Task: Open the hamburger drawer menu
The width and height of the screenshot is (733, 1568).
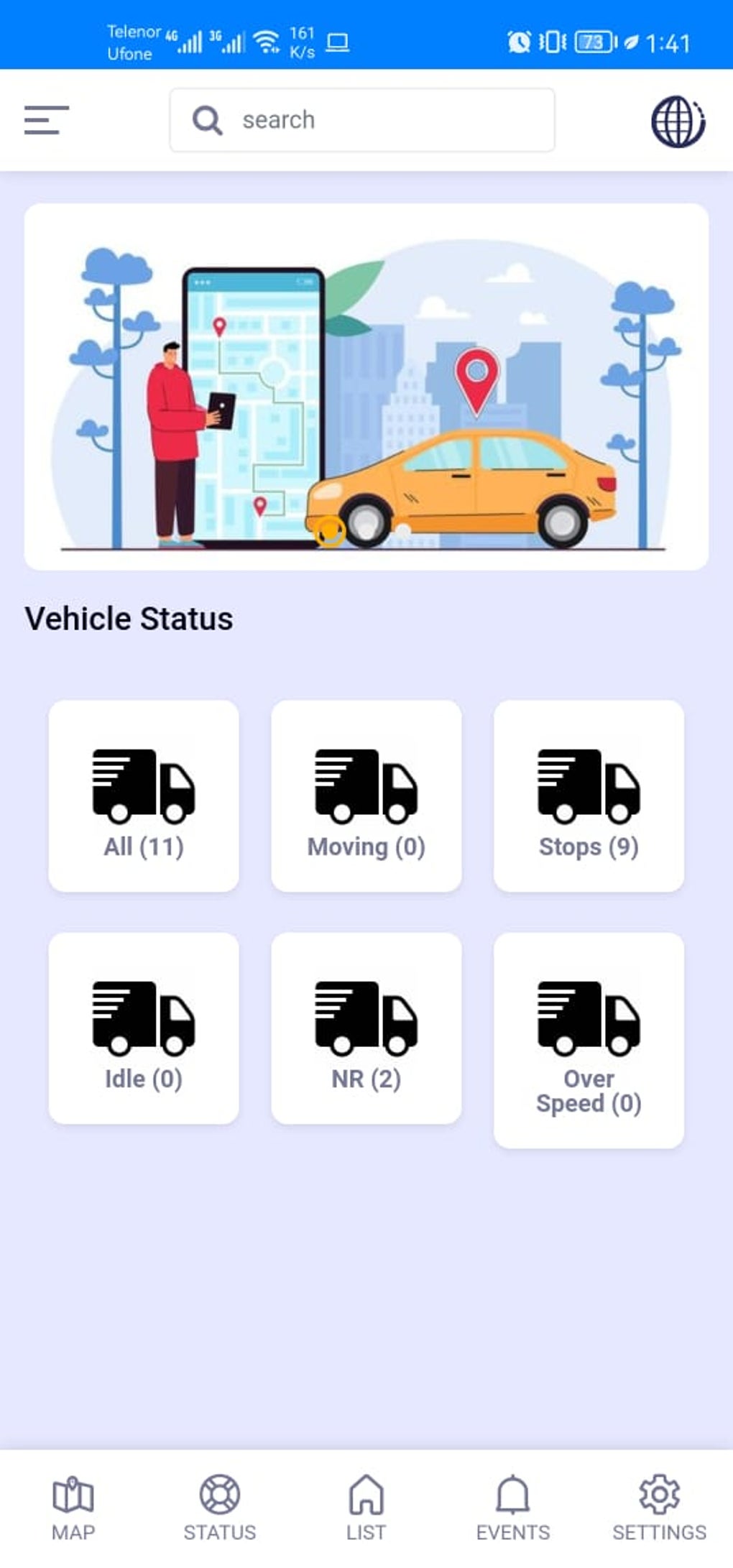Action: click(x=46, y=120)
